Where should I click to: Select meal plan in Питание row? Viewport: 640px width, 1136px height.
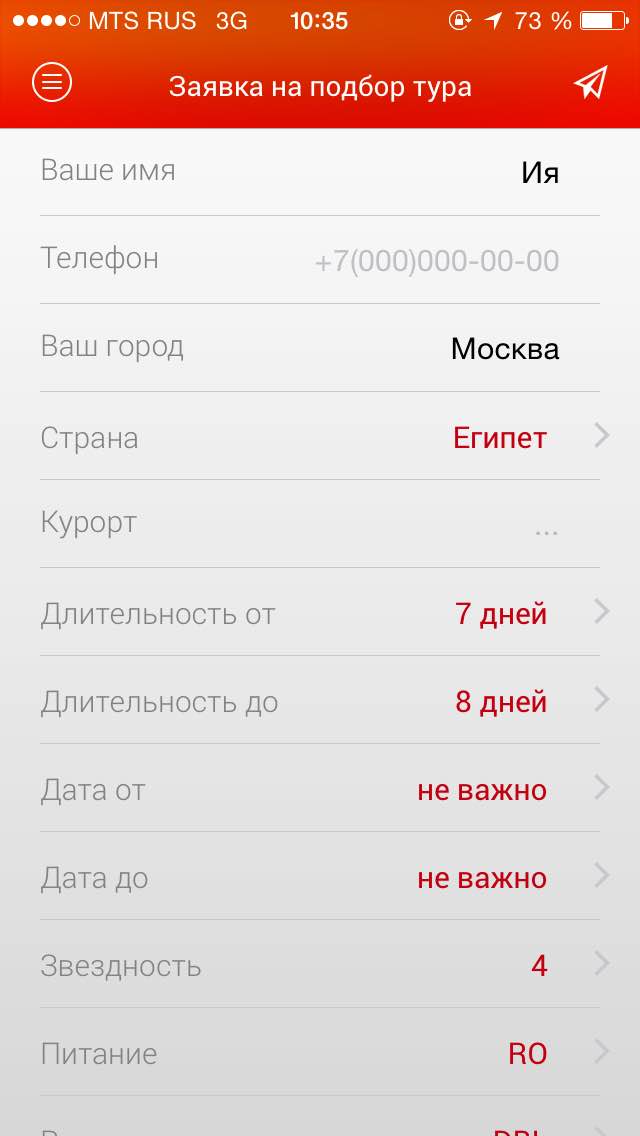point(528,1053)
